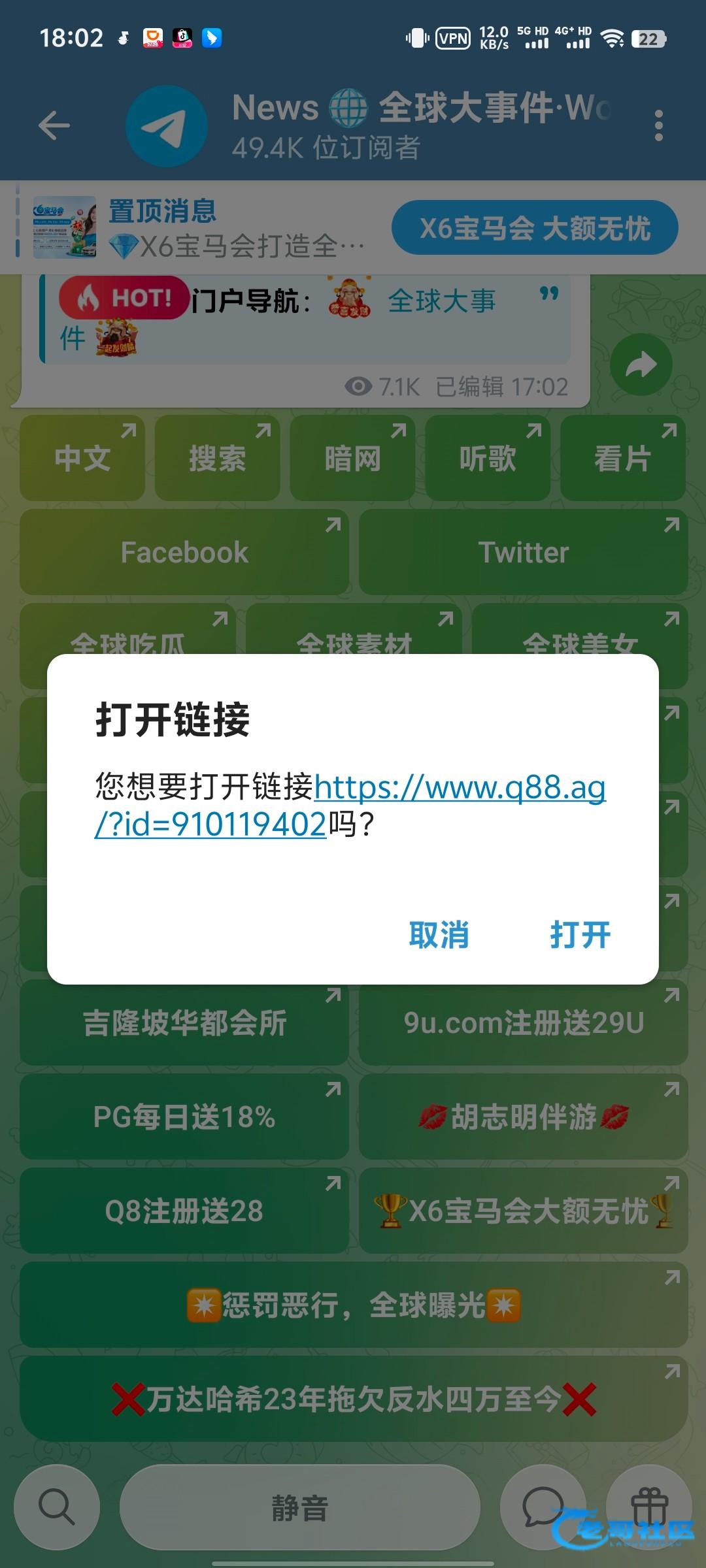Open 吉隆坡华都会所 button

[184, 1023]
